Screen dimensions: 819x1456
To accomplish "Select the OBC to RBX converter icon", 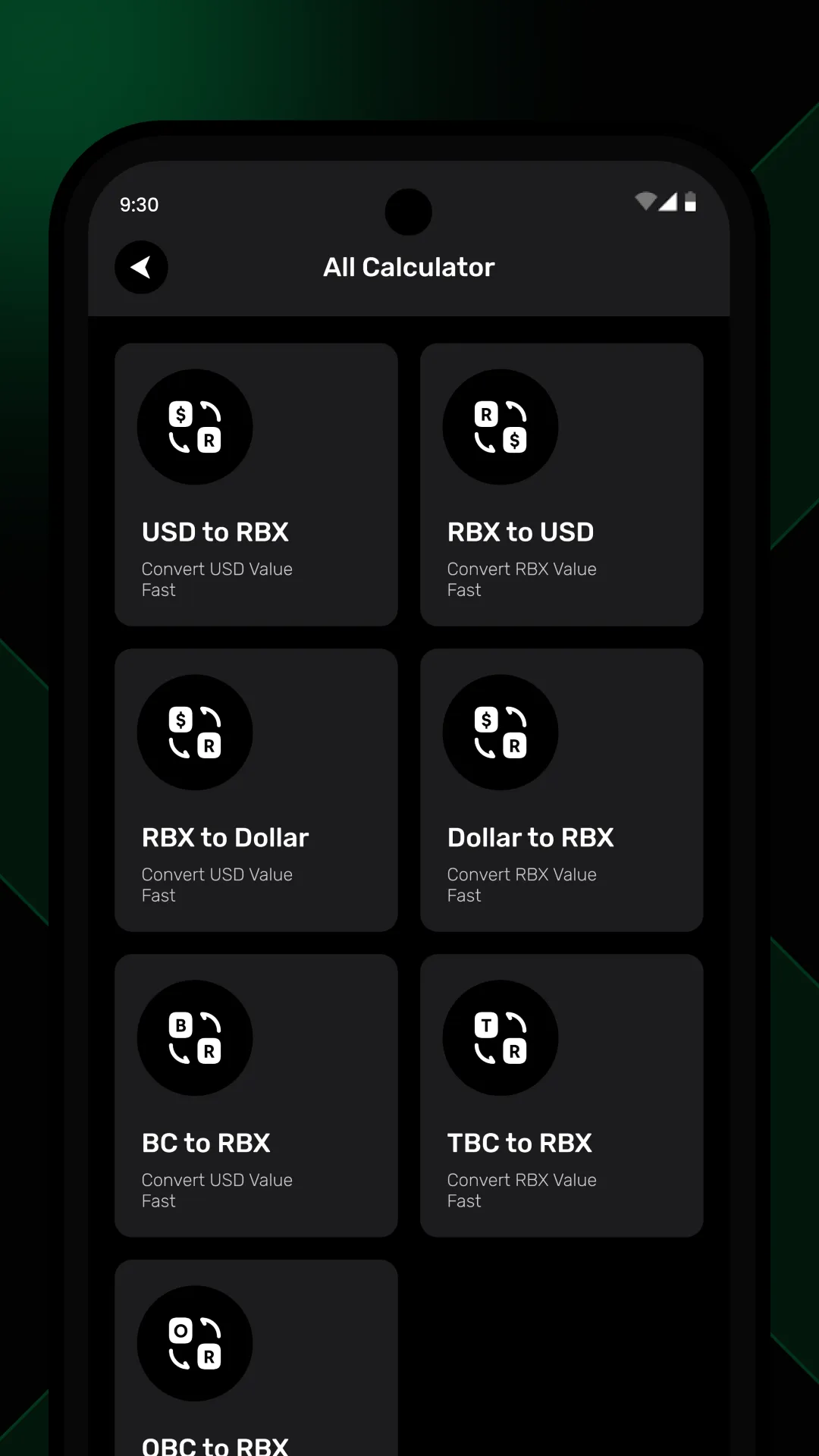I will point(195,1342).
